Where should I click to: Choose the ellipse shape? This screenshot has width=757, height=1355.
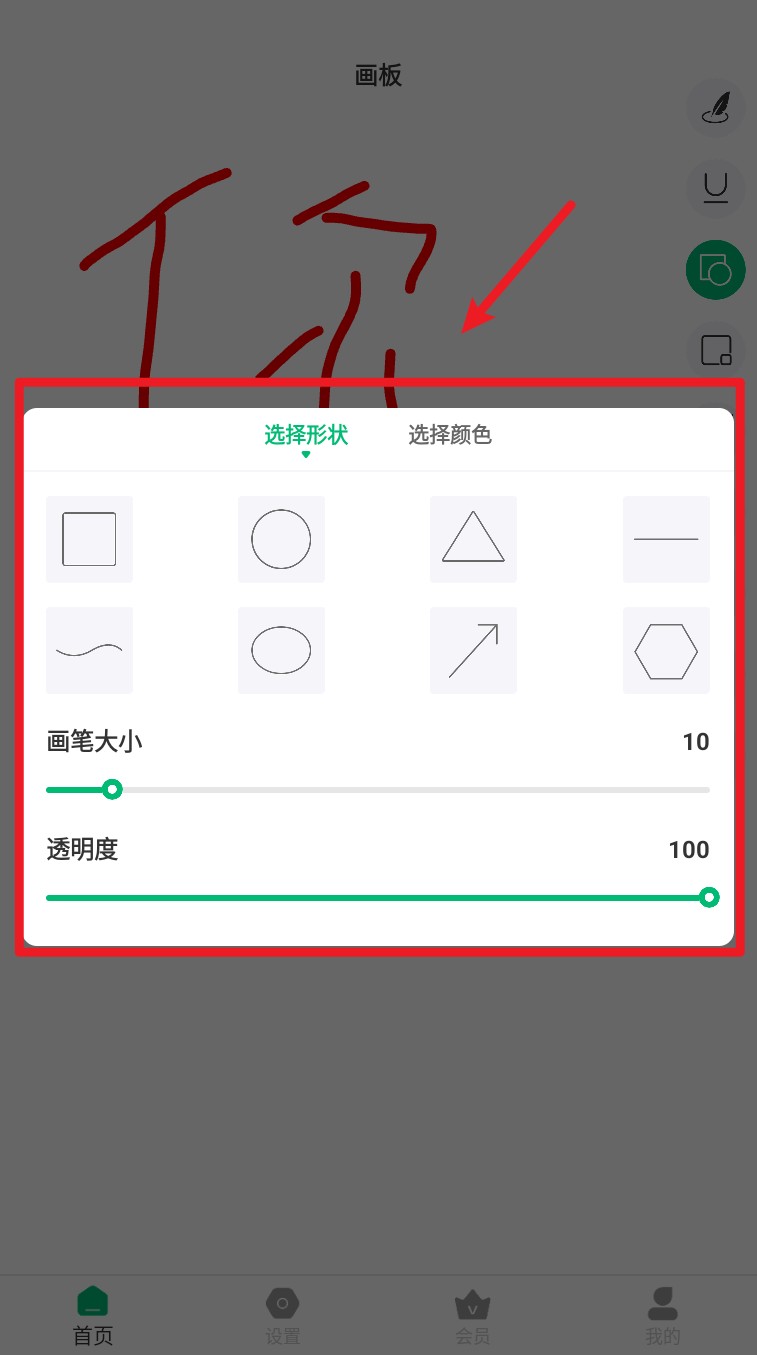(x=281, y=650)
